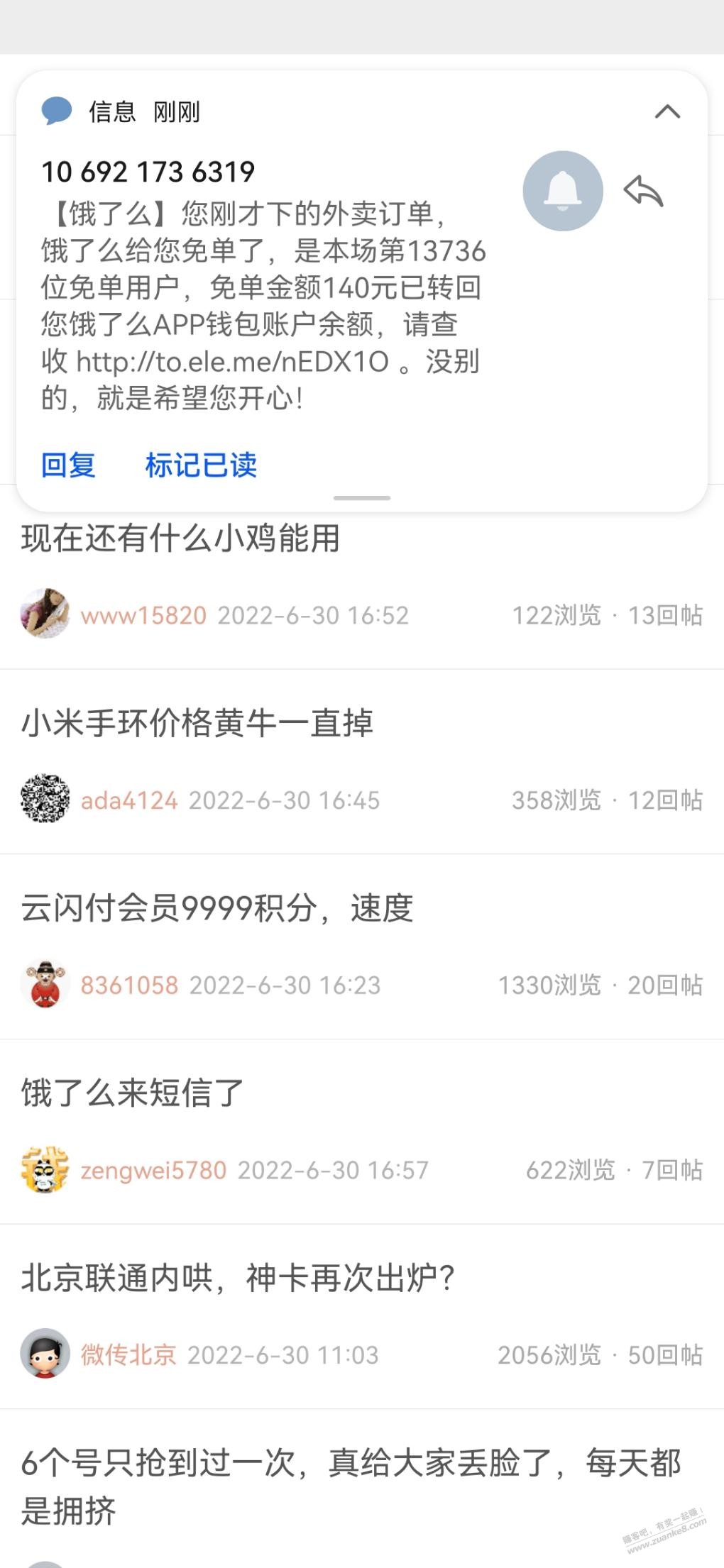View user 微传北京's profile
This screenshot has height=1568, width=724.
pyautogui.click(x=128, y=1354)
